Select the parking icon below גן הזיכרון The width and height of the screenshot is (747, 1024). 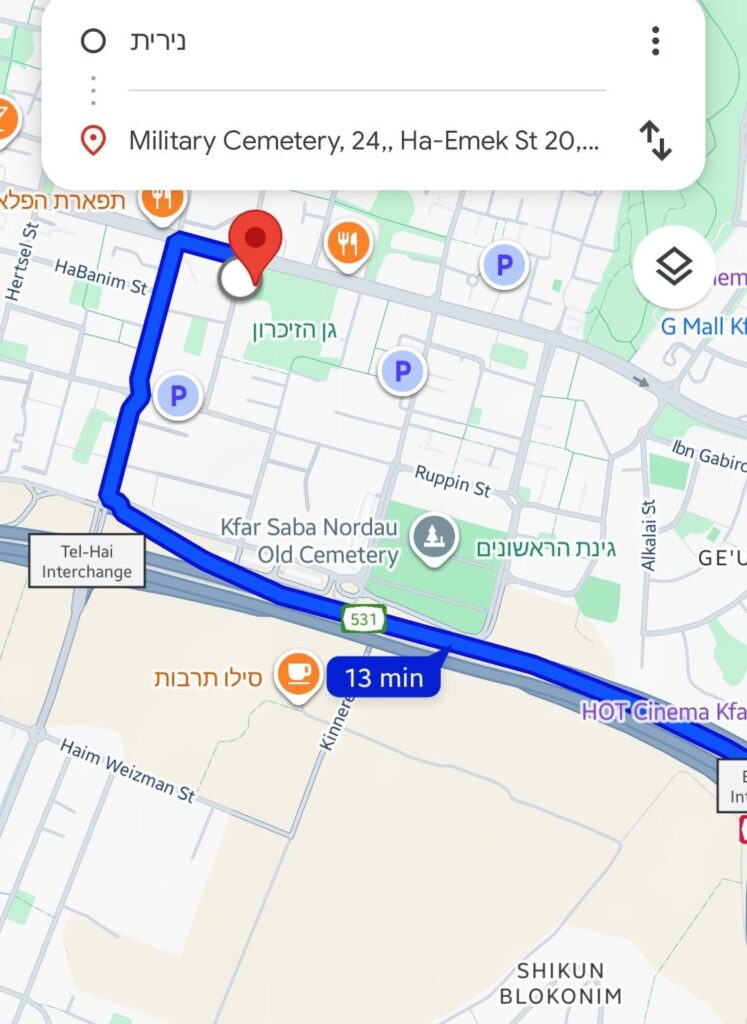point(403,372)
